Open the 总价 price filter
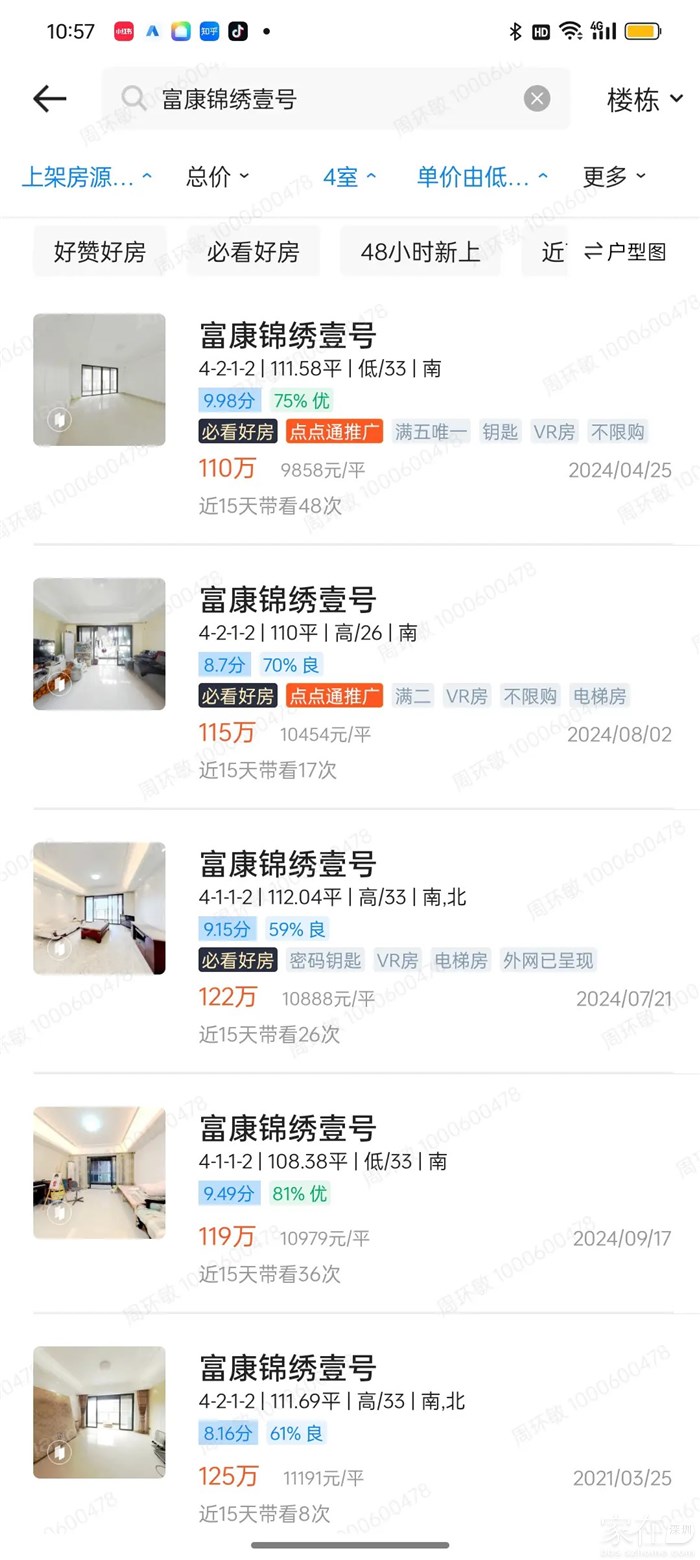This screenshot has width=700, height=1560. (x=217, y=177)
